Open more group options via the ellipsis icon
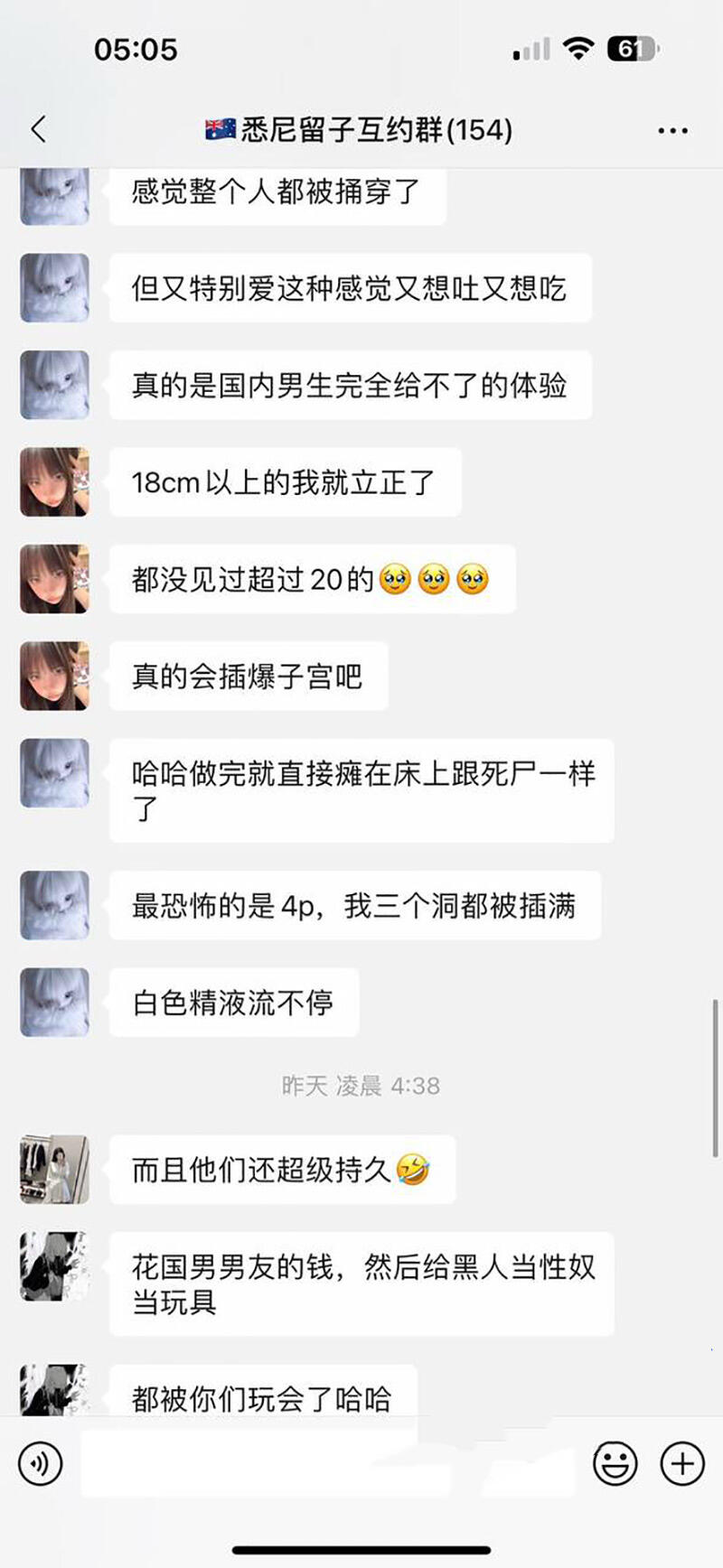The image size is (723, 1568). [x=673, y=129]
